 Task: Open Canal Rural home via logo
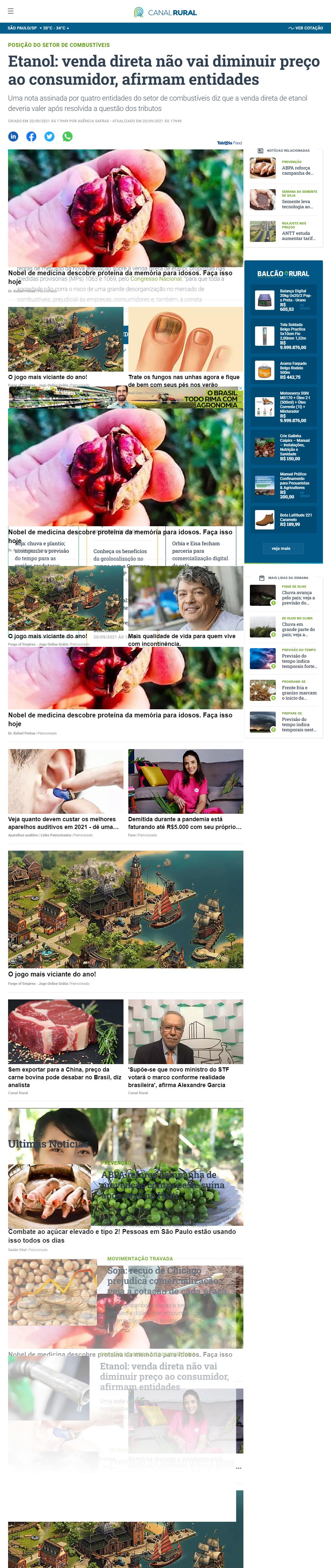coord(165,12)
